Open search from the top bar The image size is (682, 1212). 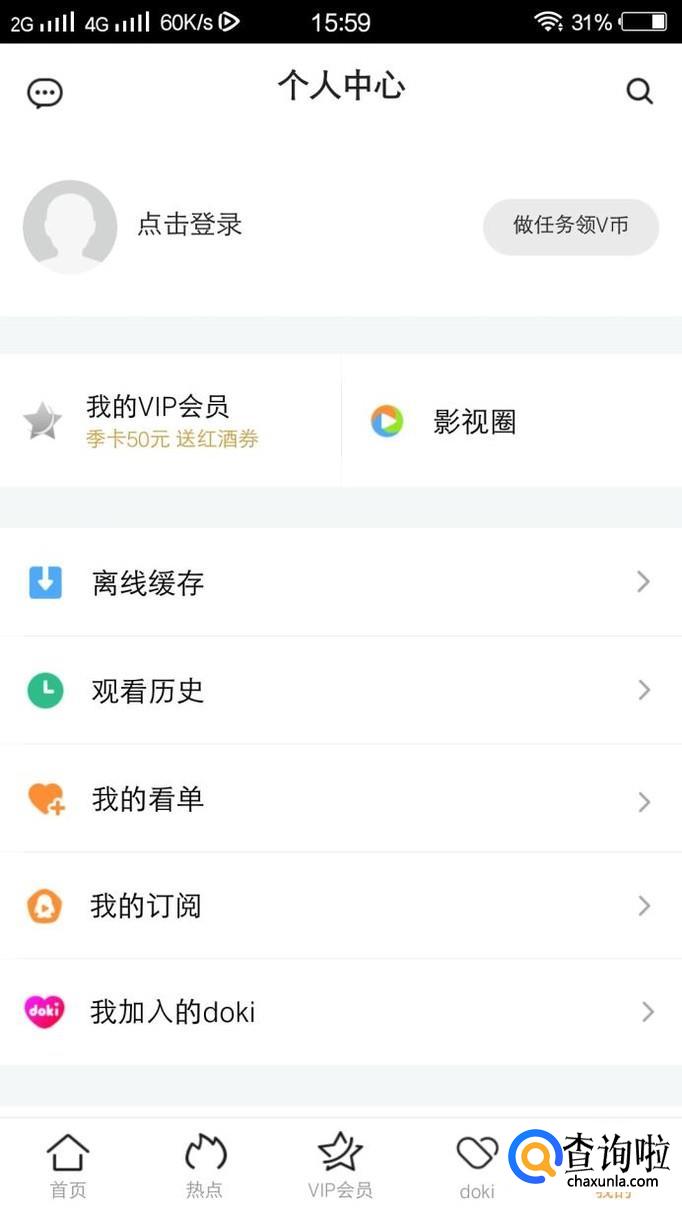click(x=639, y=92)
